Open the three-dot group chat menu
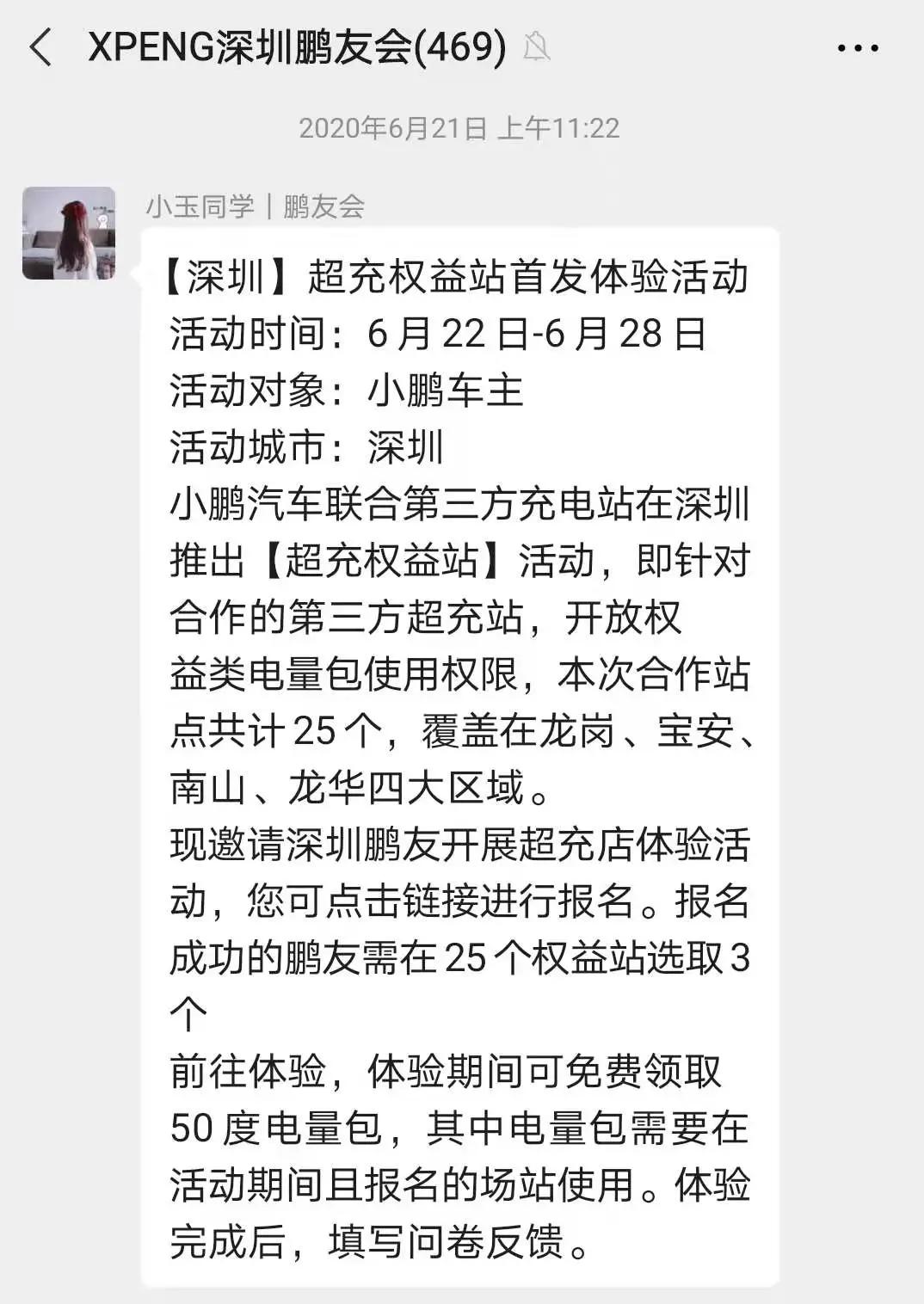Screen dimensions: 924x1304 (858, 48)
